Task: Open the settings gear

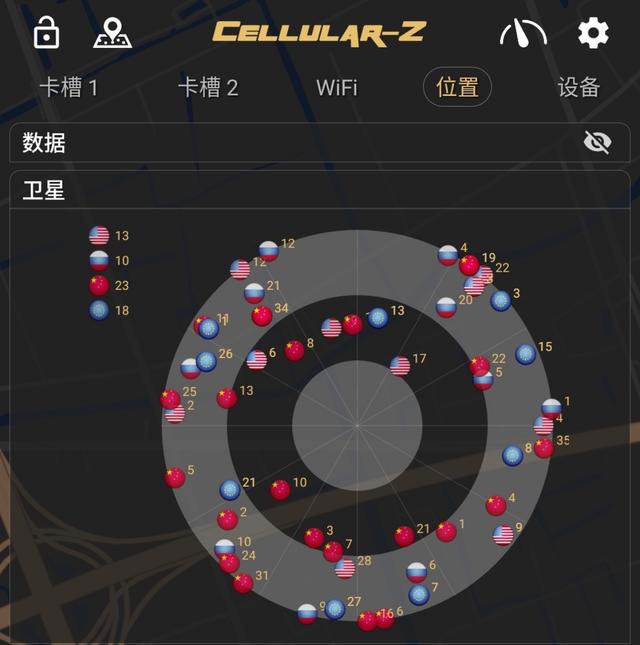Action: [x=593, y=33]
